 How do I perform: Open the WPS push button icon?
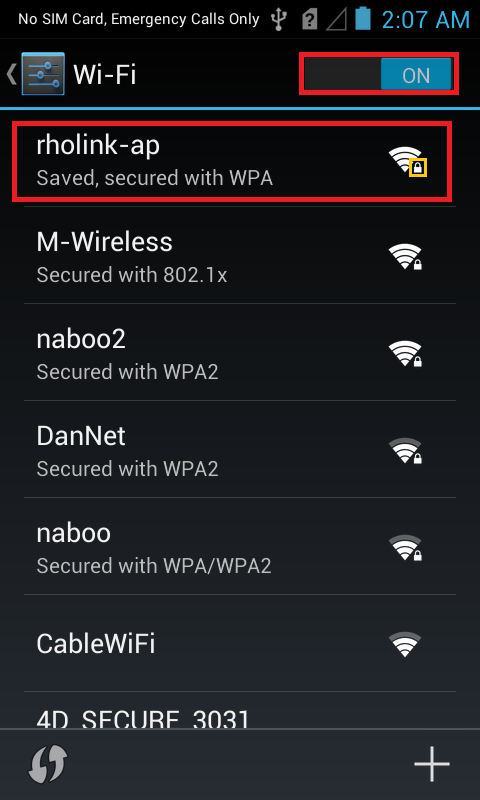(x=48, y=764)
